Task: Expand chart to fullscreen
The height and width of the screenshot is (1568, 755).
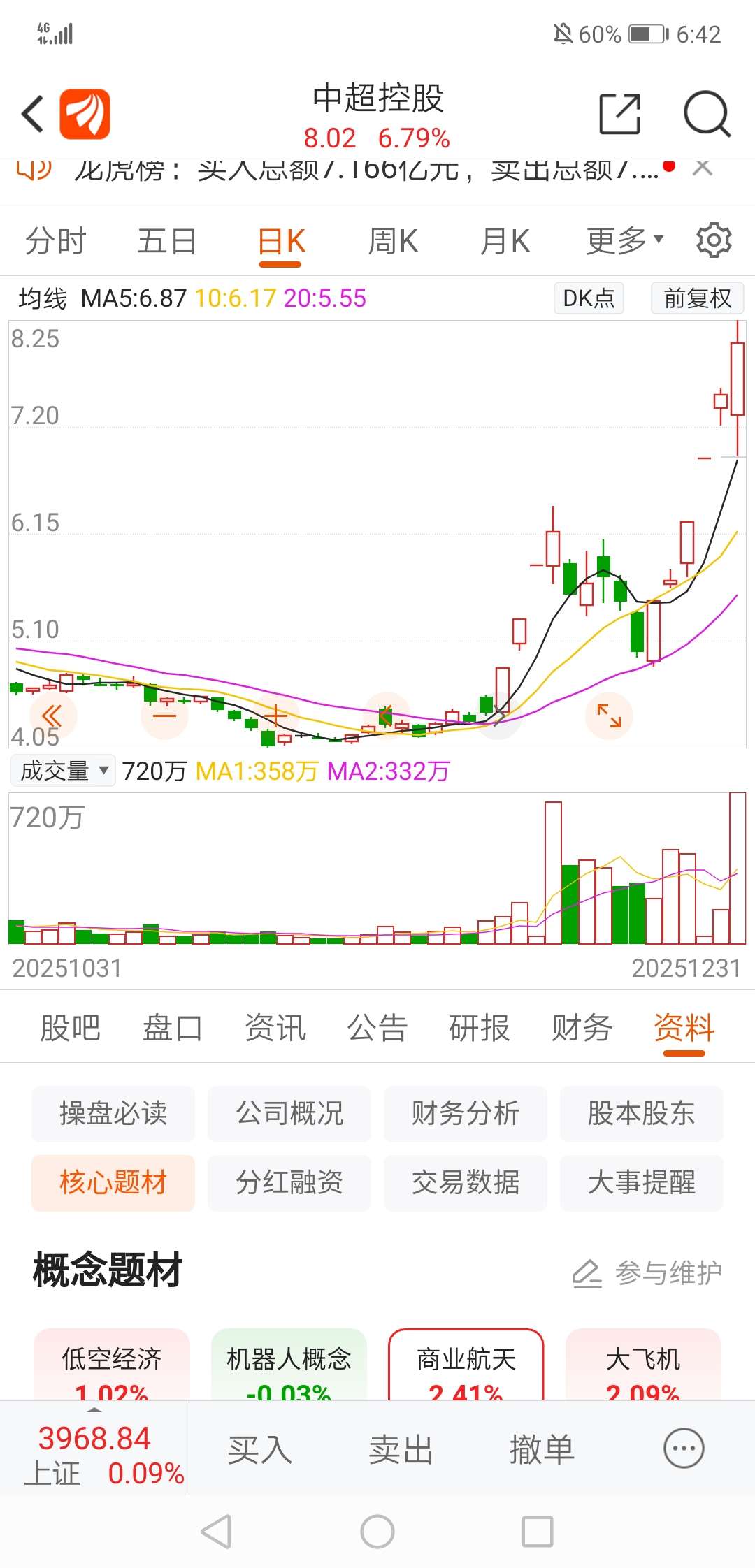Action: [609, 716]
